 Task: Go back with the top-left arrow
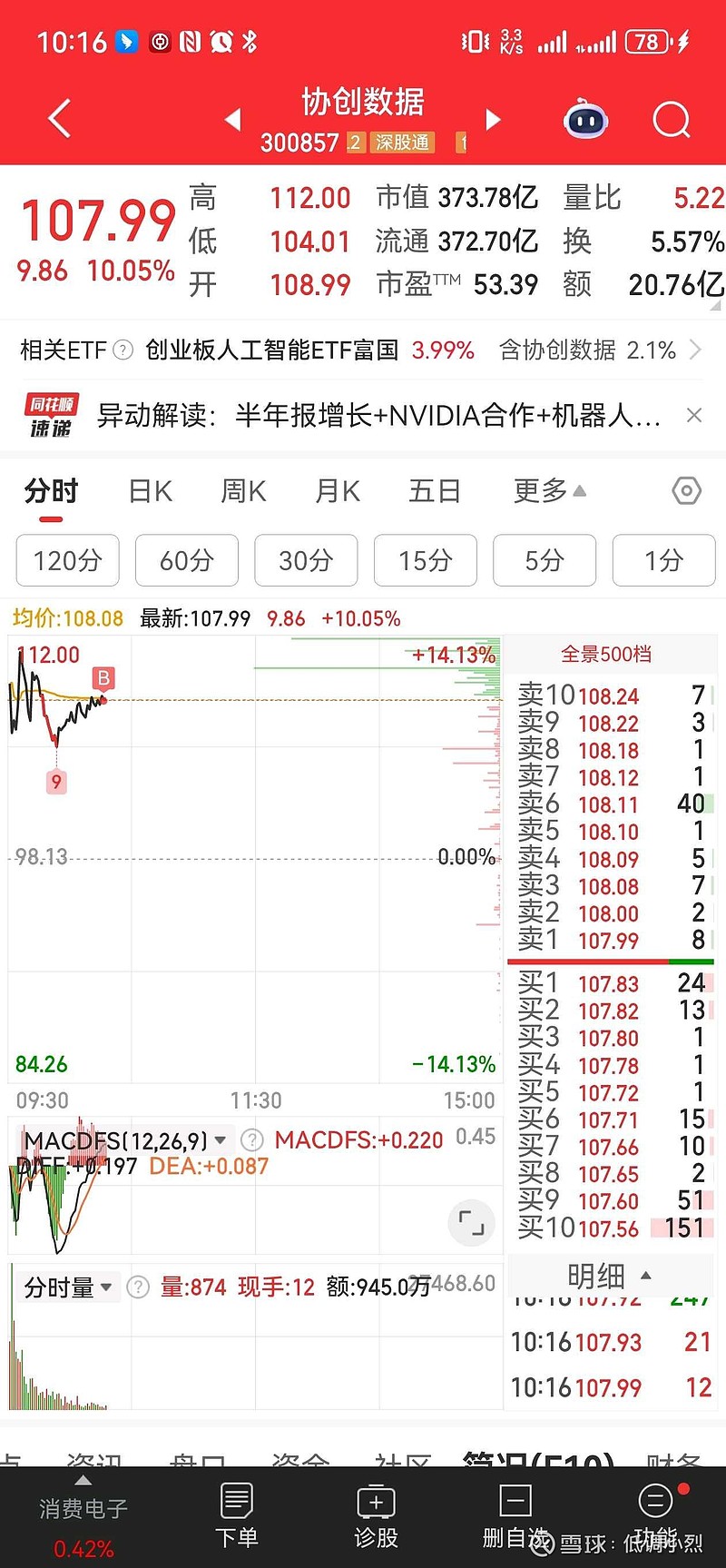tap(59, 119)
